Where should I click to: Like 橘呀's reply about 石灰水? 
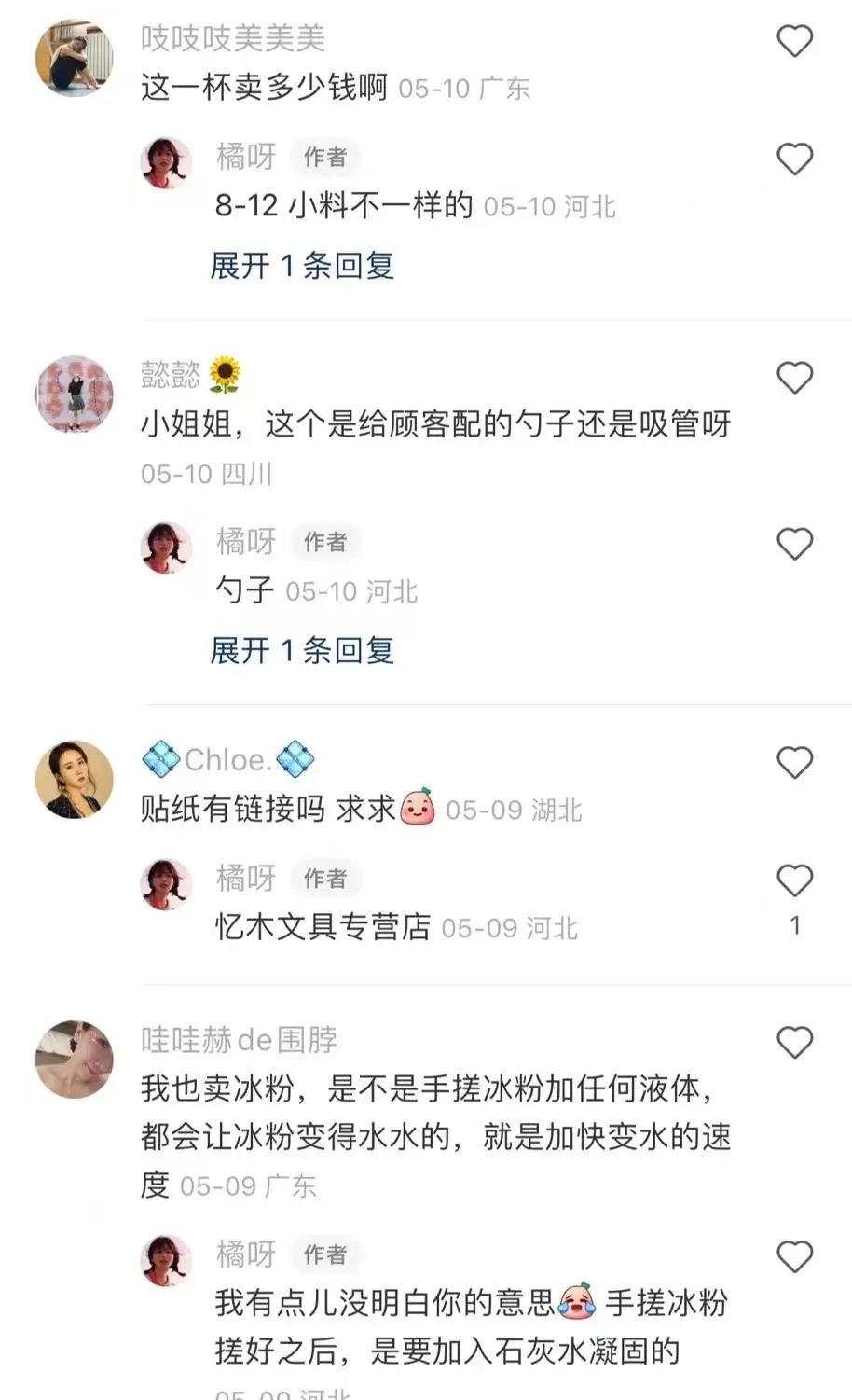pos(794,1256)
